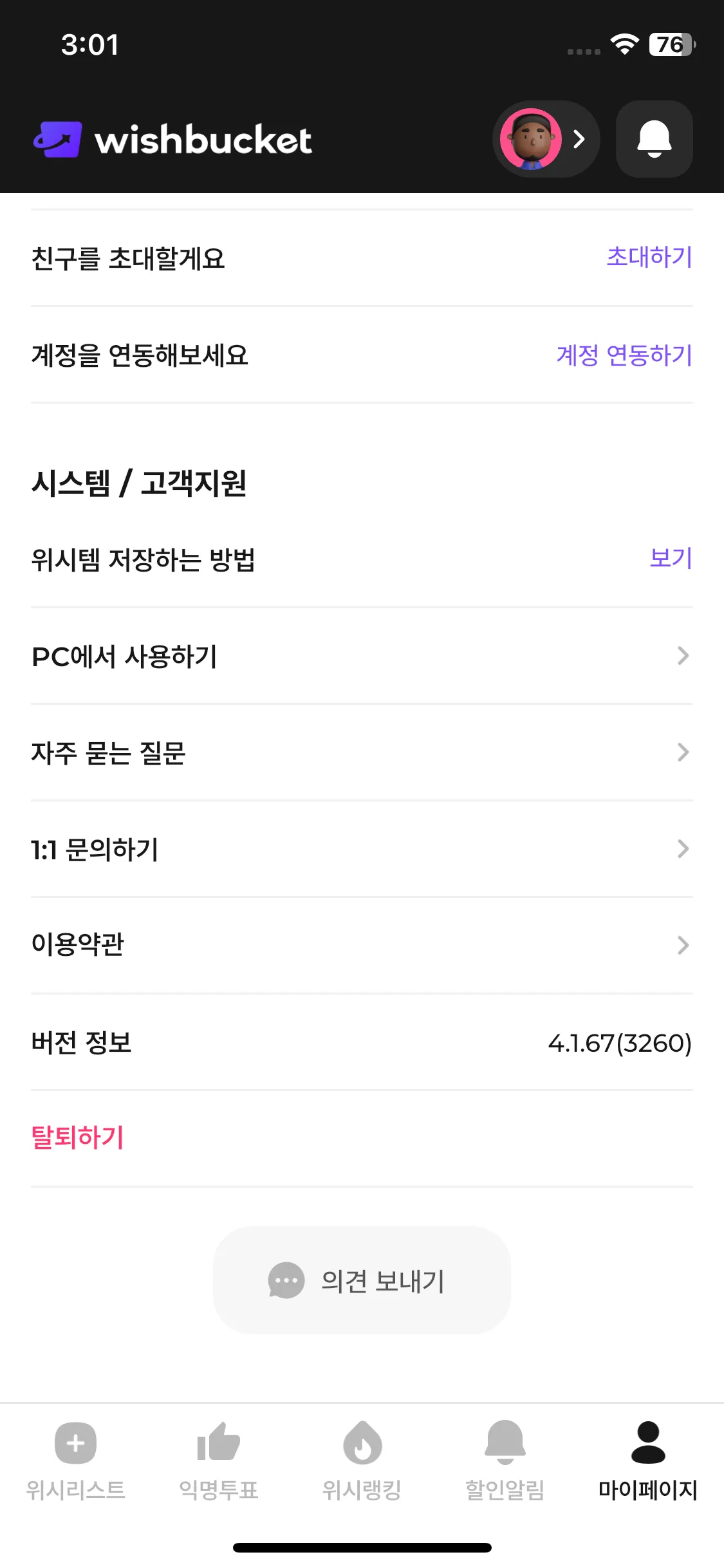Image resolution: width=724 pixels, height=1568 pixels.
Task: Open 이용약관
Action: [362, 945]
